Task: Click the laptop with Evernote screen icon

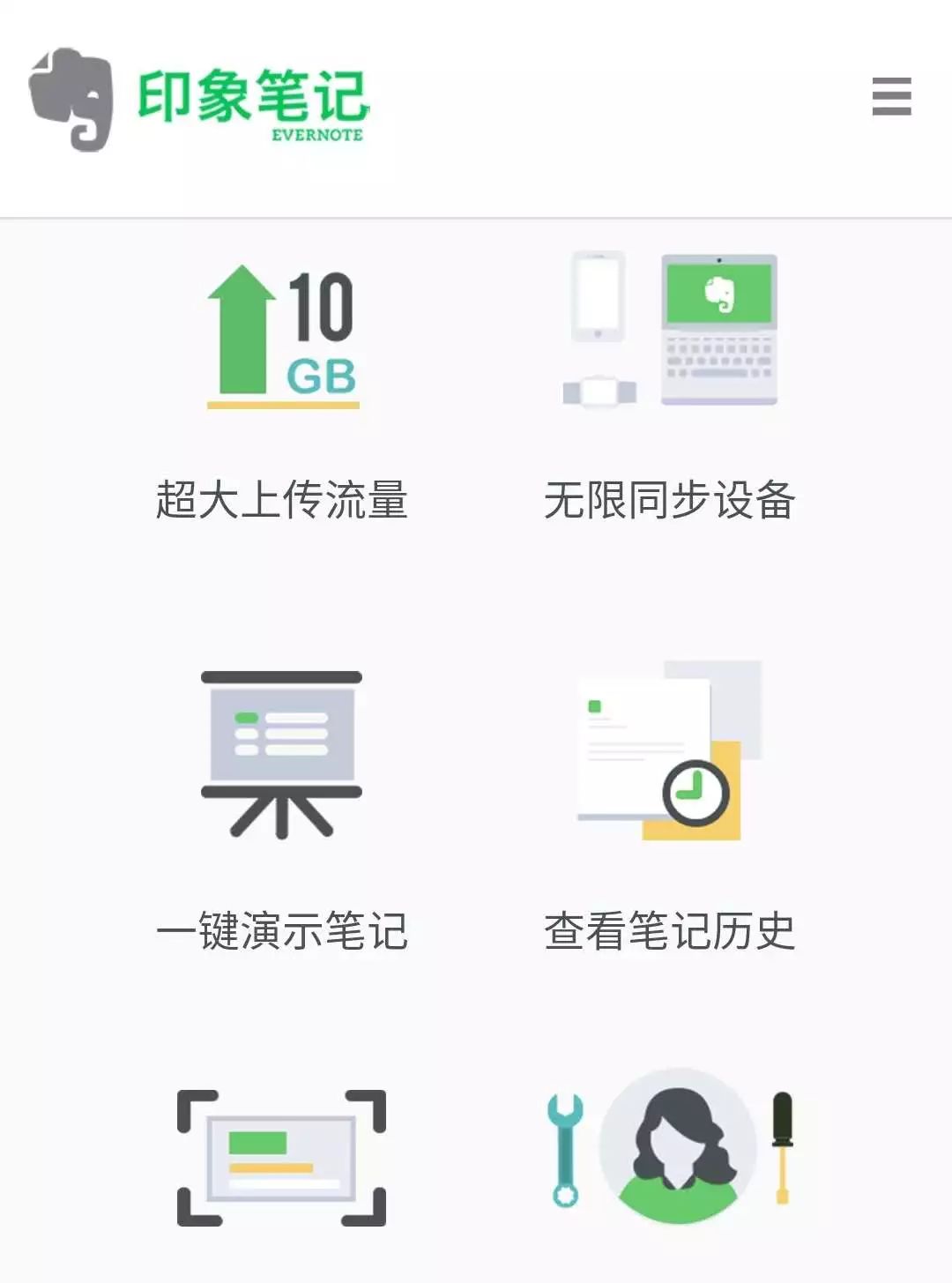Action: (x=718, y=326)
